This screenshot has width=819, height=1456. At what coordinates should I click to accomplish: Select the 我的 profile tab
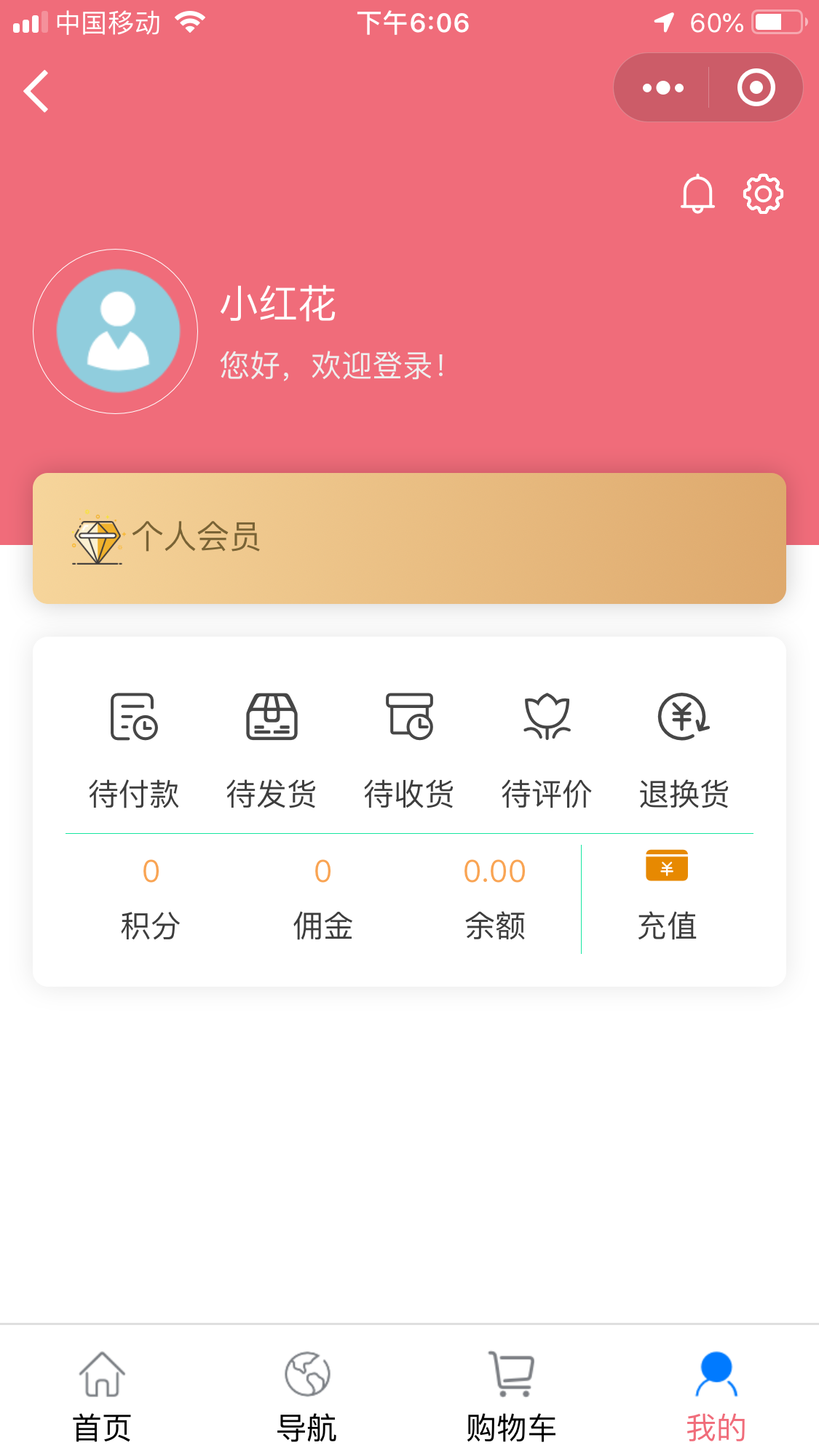716,1396
